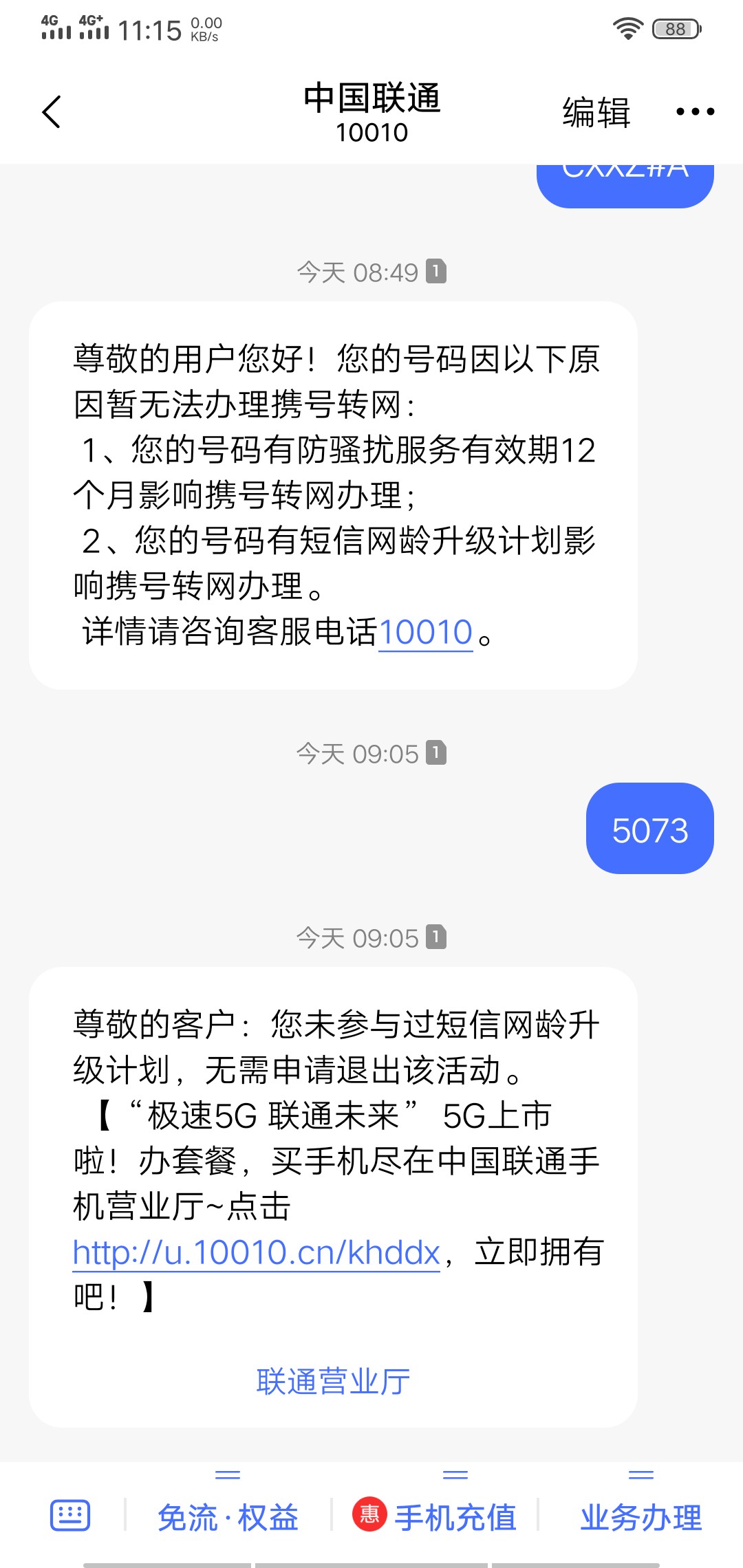Open the http://u.10010.cn/khddx link

click(x=256, y=1252)
